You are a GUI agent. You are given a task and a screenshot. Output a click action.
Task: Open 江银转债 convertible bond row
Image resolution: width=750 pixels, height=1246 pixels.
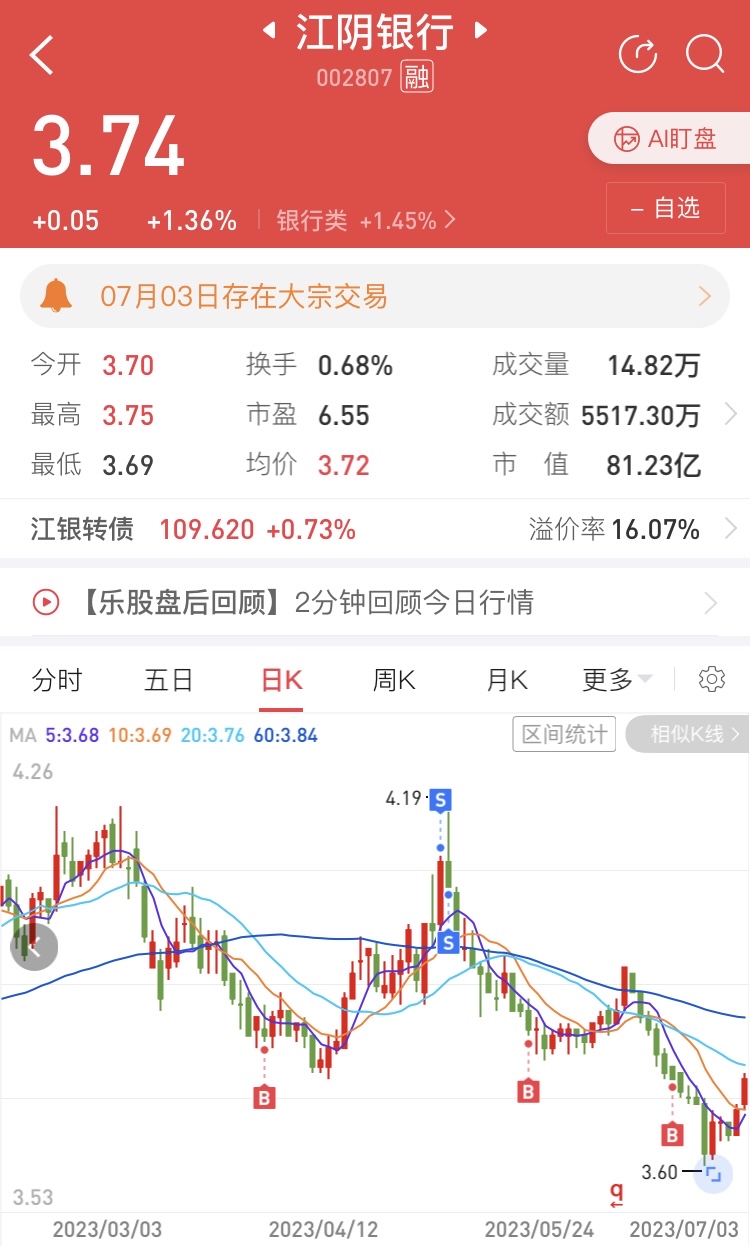(x=375, y=529)
